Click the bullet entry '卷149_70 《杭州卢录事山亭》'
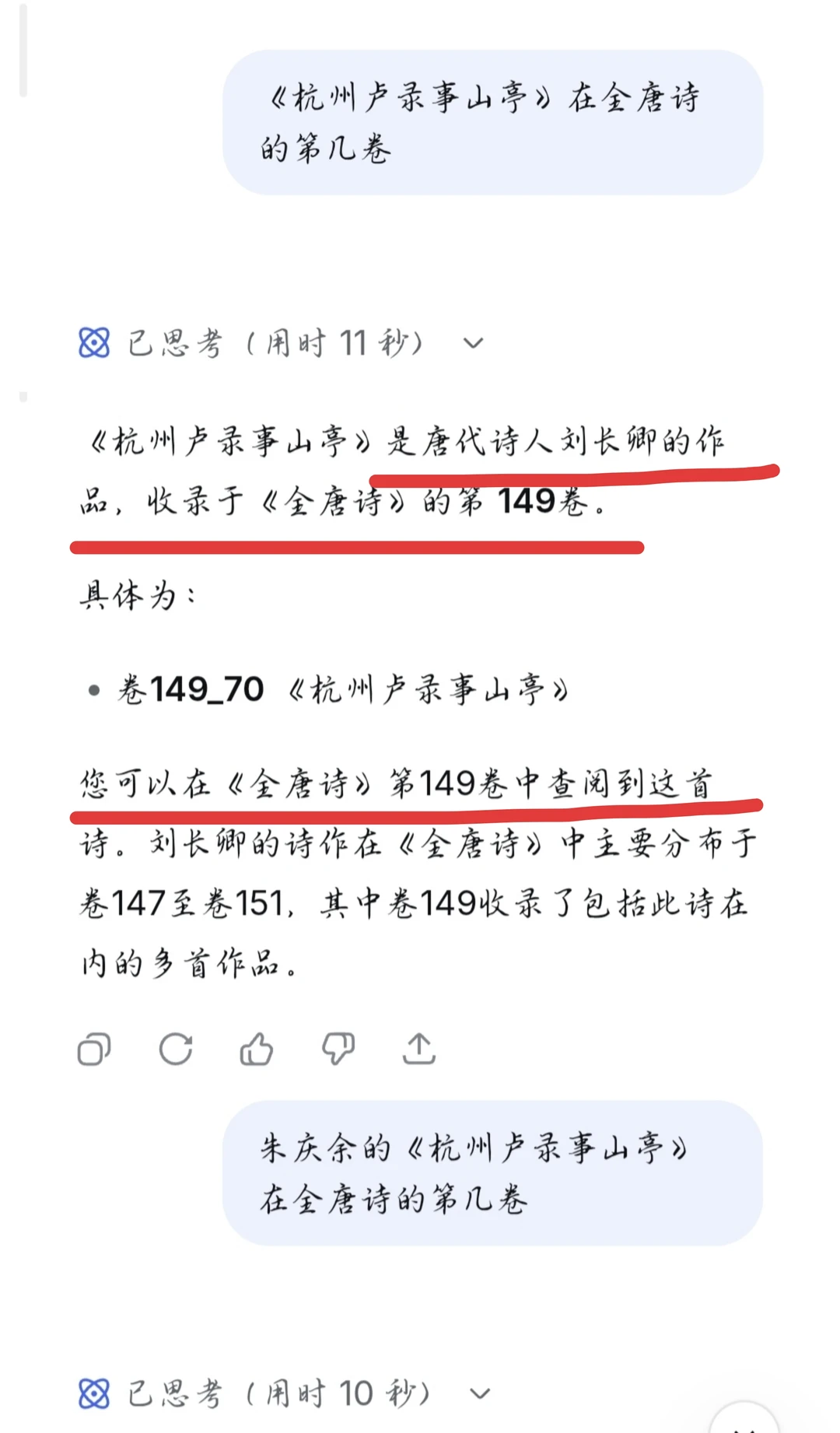840x1433 pixels. (342, 688)
